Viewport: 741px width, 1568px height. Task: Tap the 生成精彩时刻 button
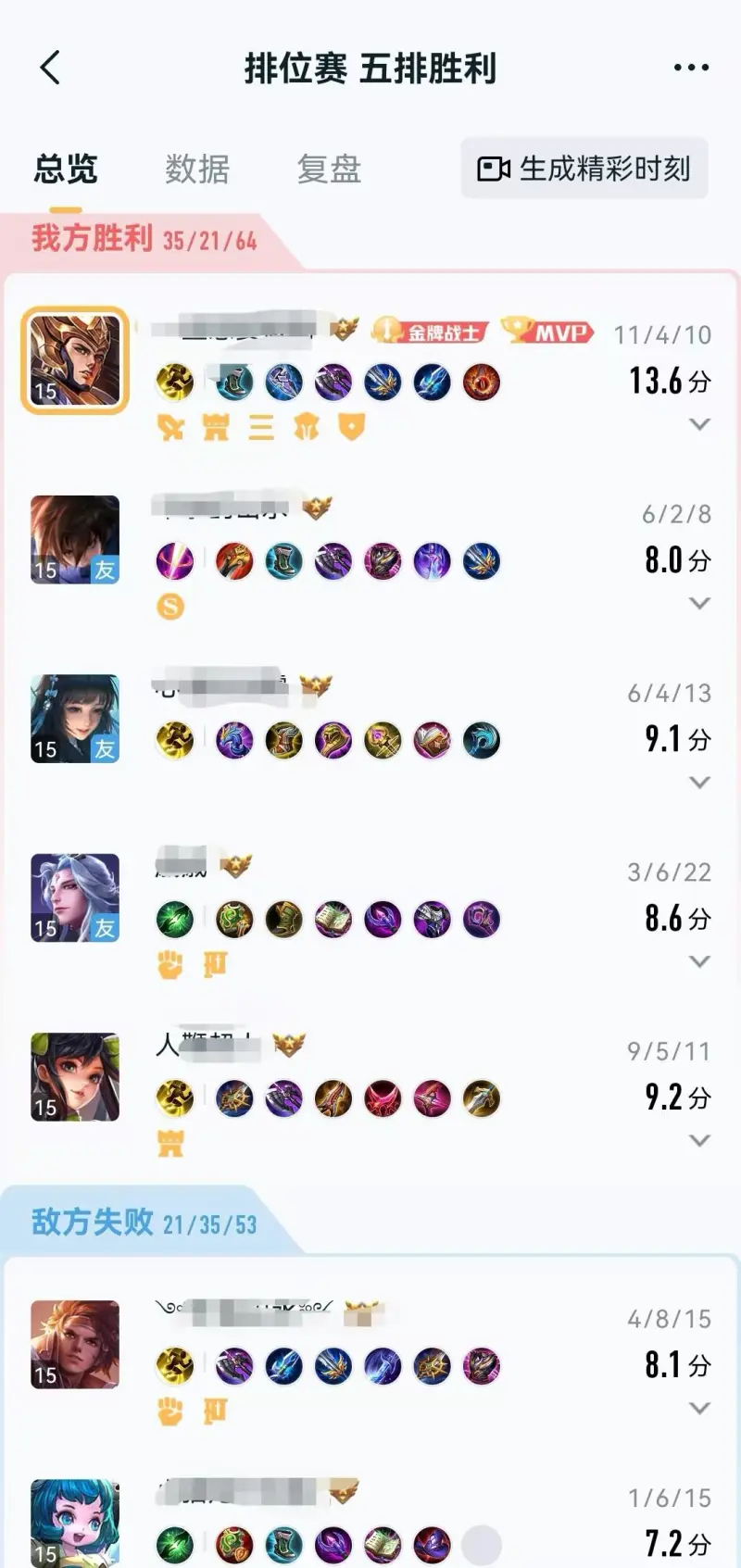(x=584, y=169)
